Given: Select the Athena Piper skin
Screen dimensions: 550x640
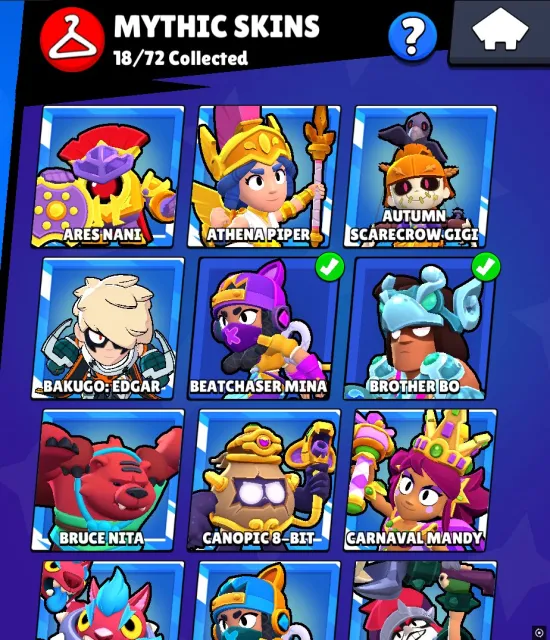Looking at the screenshot, I should (x=264, y=176).
